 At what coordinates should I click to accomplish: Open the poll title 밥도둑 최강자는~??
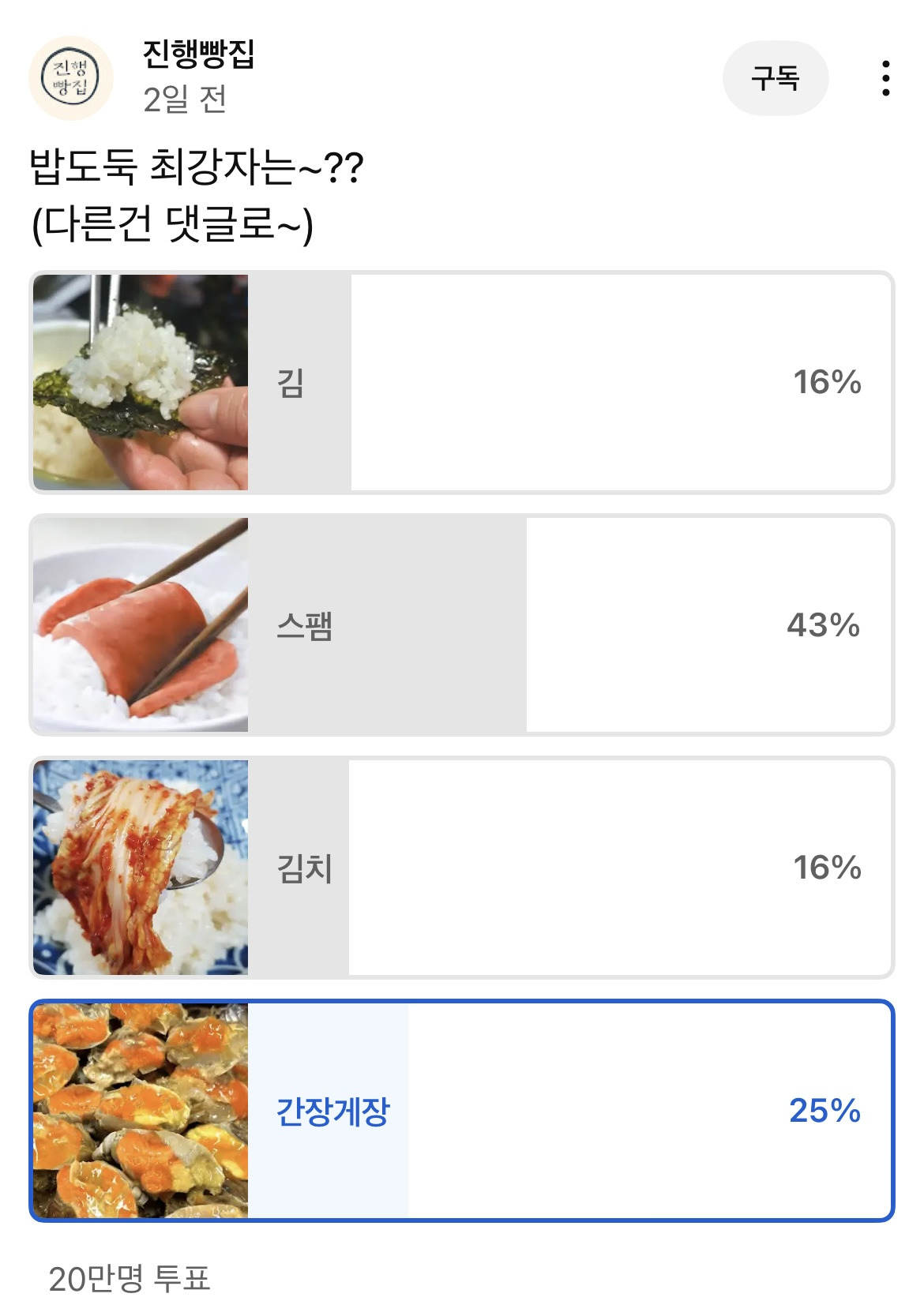[195, 166]
